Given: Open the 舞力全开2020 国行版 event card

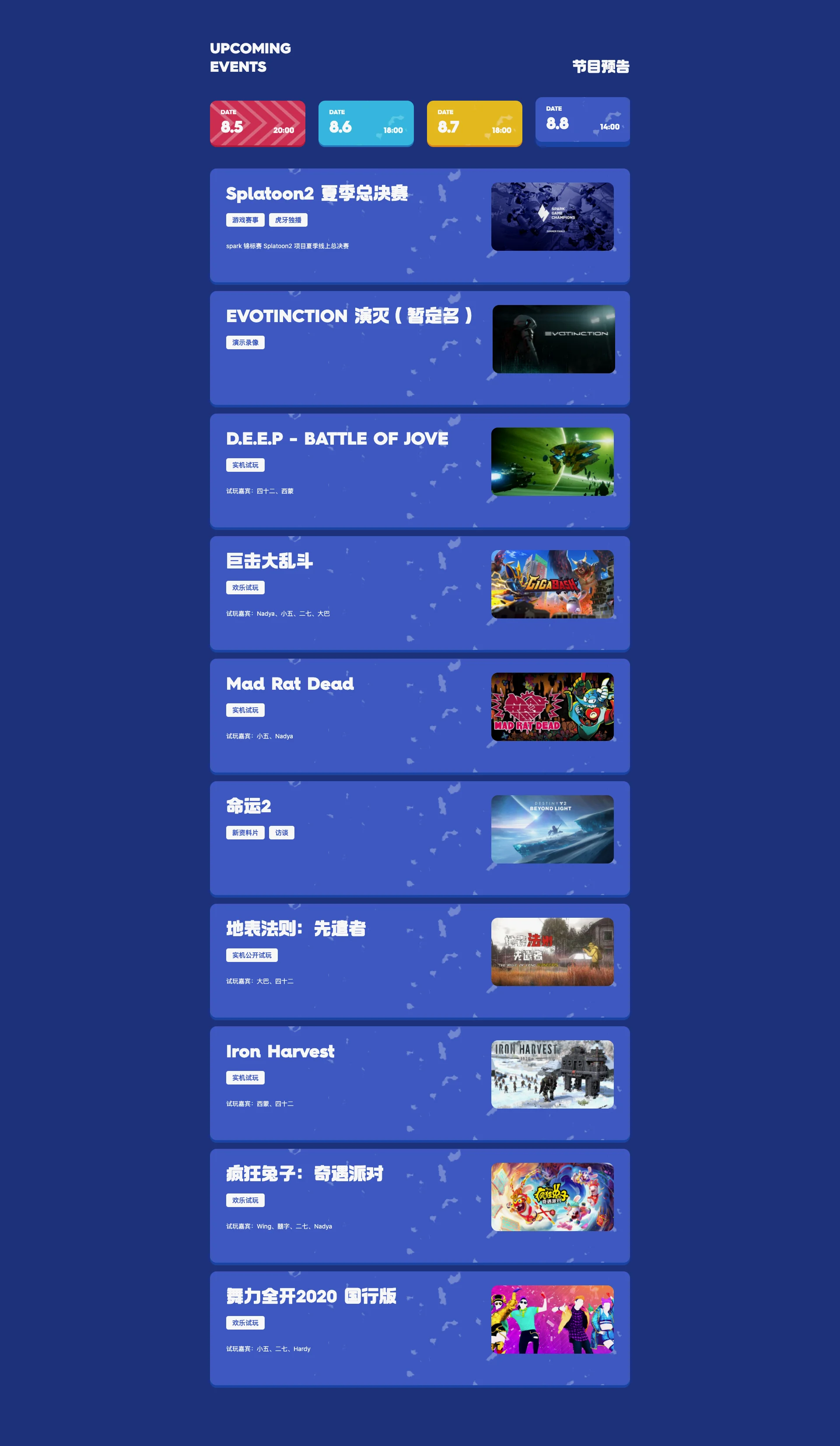Looking at the screenshot, I should pyautogui.click(x=420, y=1328).
